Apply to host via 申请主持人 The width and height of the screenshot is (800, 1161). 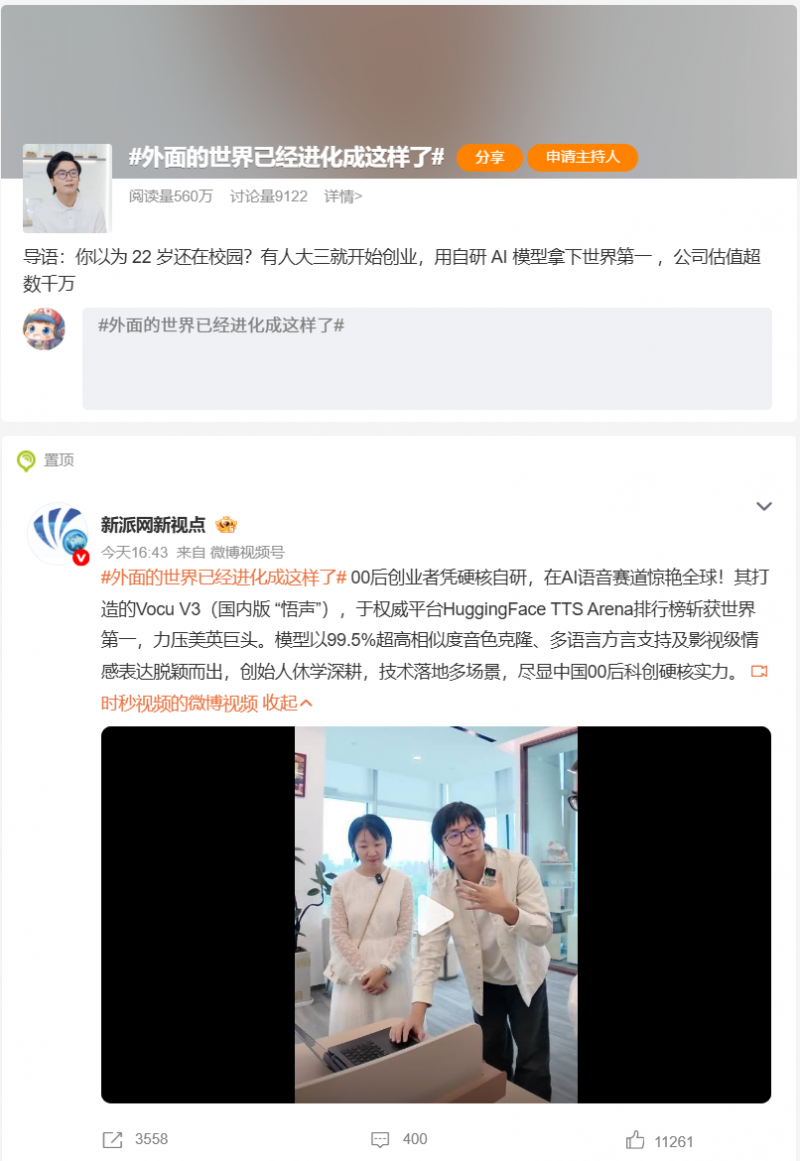pyautogui.click(x=582, y=158)
